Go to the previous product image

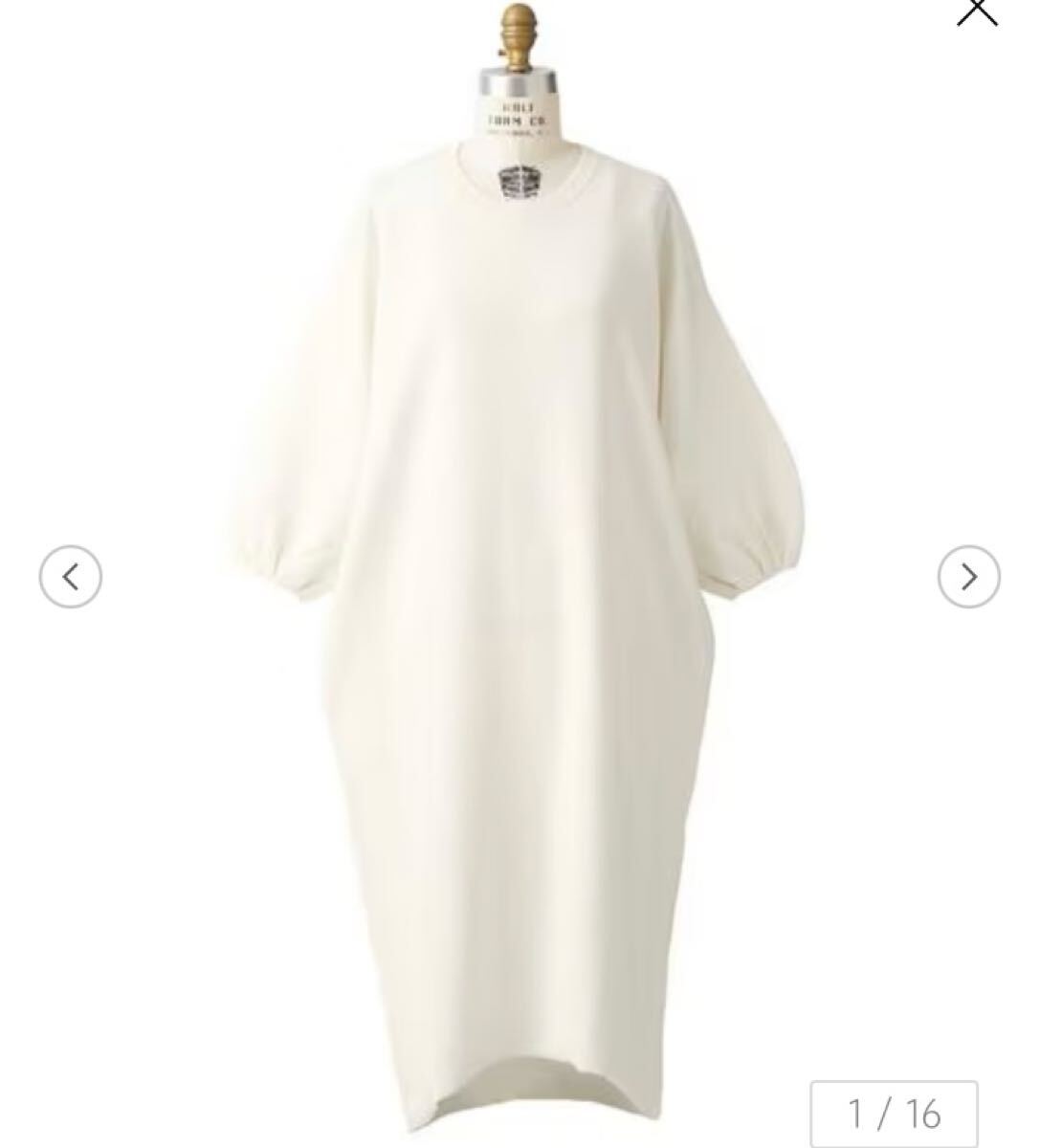click(70, 577)
